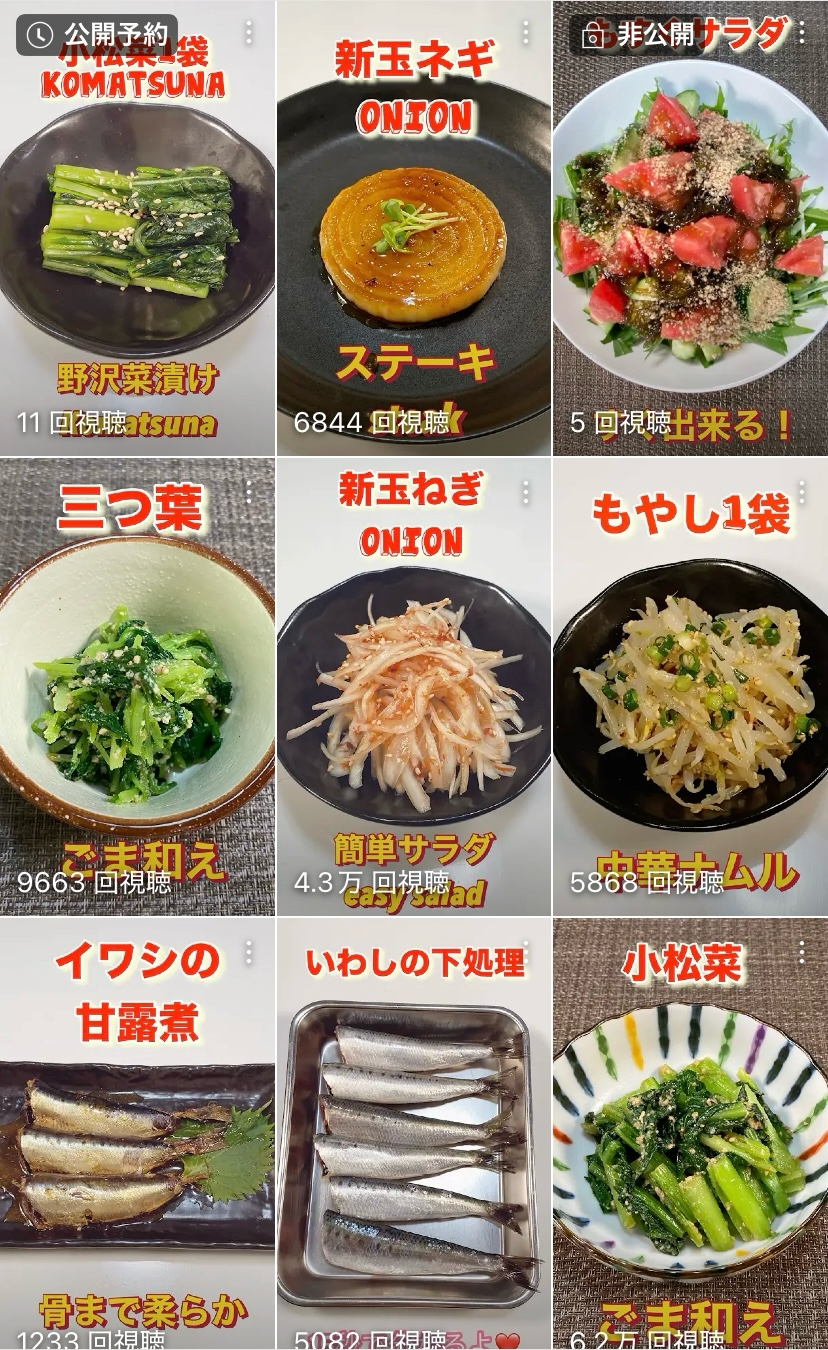Screen dimensions: 828x1350
Task: Open options menu on イワシの甘露煮 video
Action: pos(248,951)
